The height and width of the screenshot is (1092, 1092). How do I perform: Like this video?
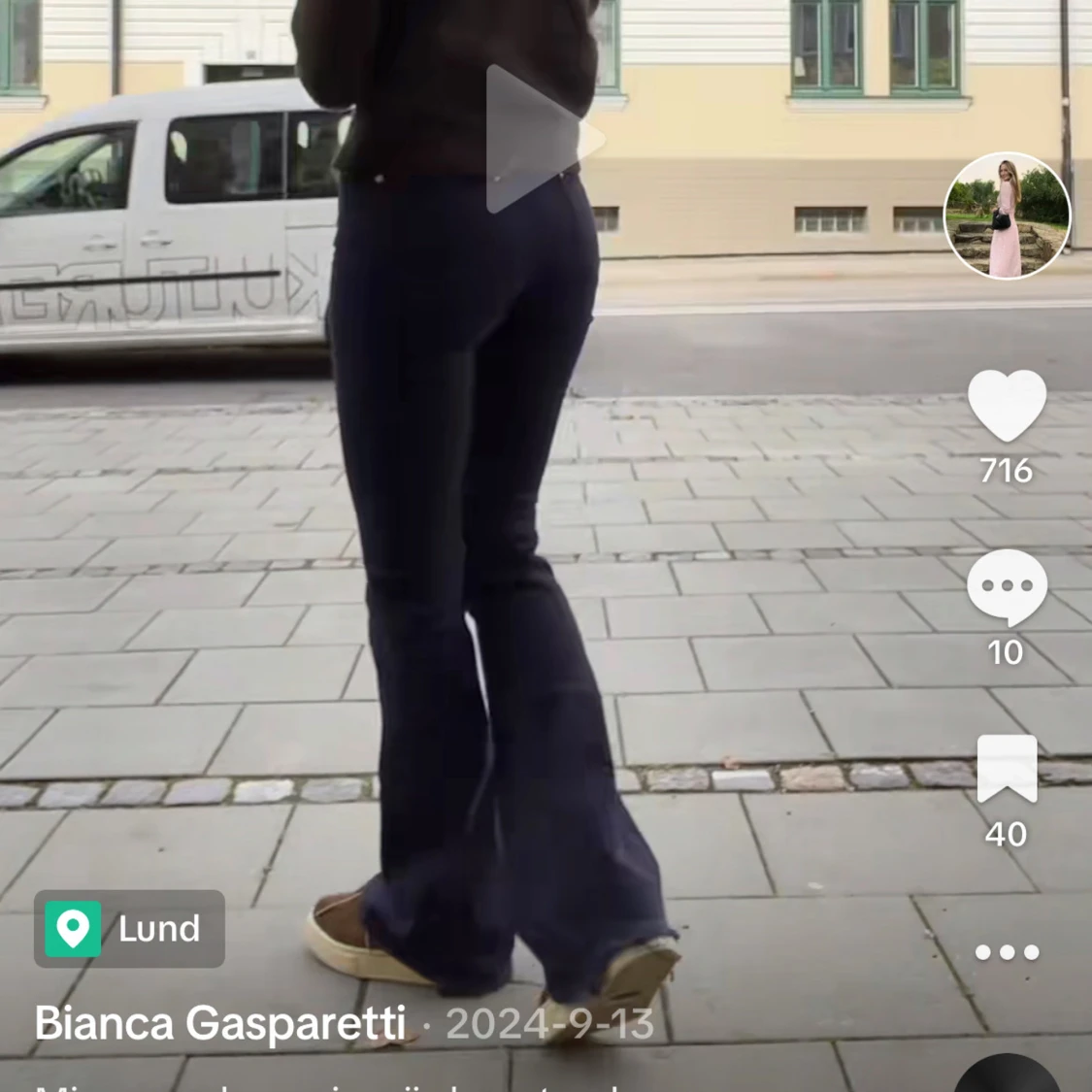tap(1007, 406)
